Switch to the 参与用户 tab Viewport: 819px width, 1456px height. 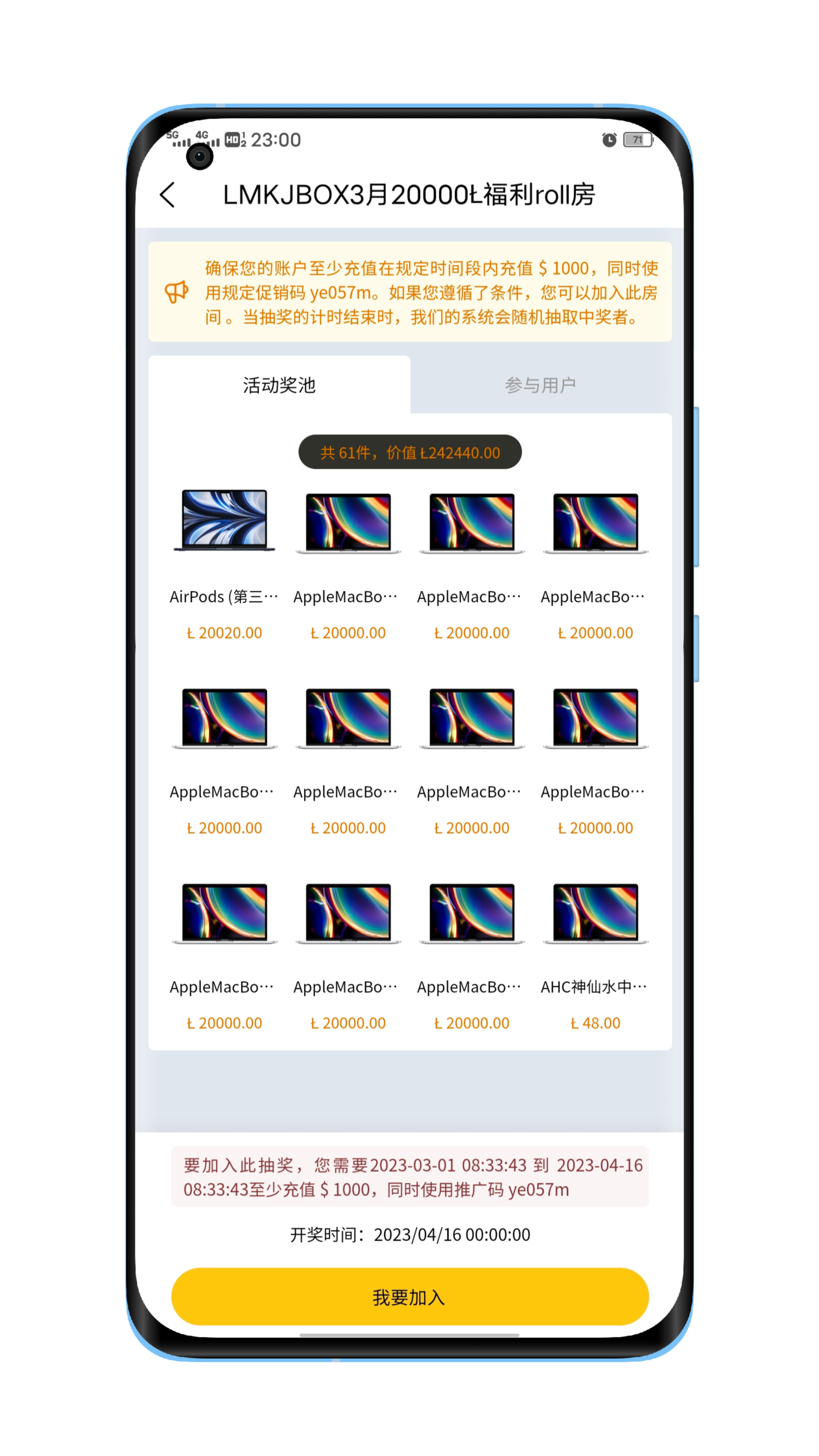pyautogui.click(x=541, y=385)
